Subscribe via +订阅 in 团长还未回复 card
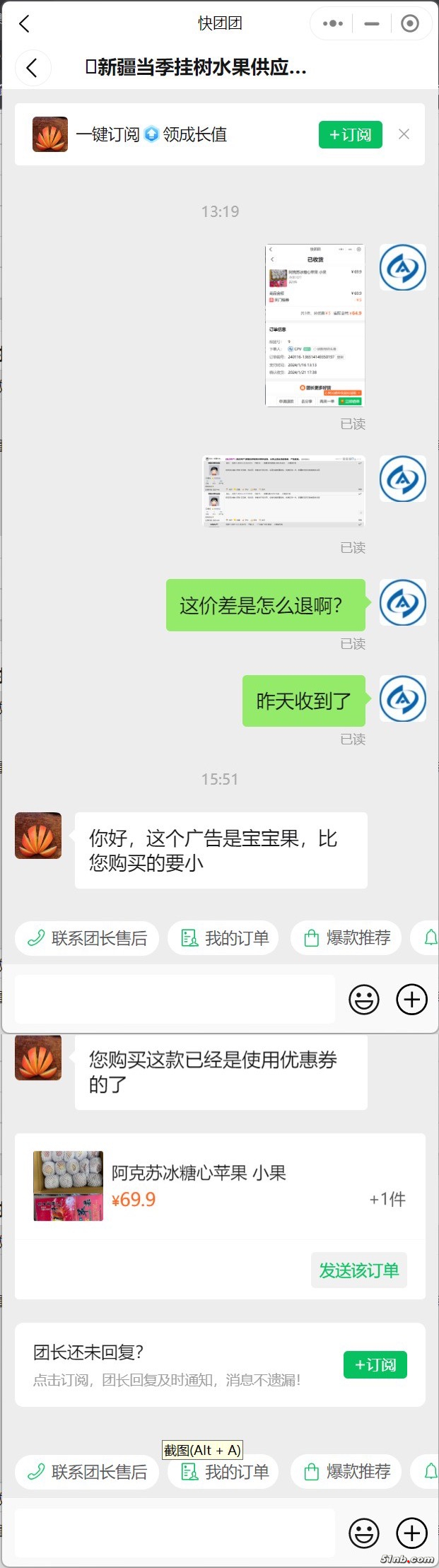 tap(375, 1364)
